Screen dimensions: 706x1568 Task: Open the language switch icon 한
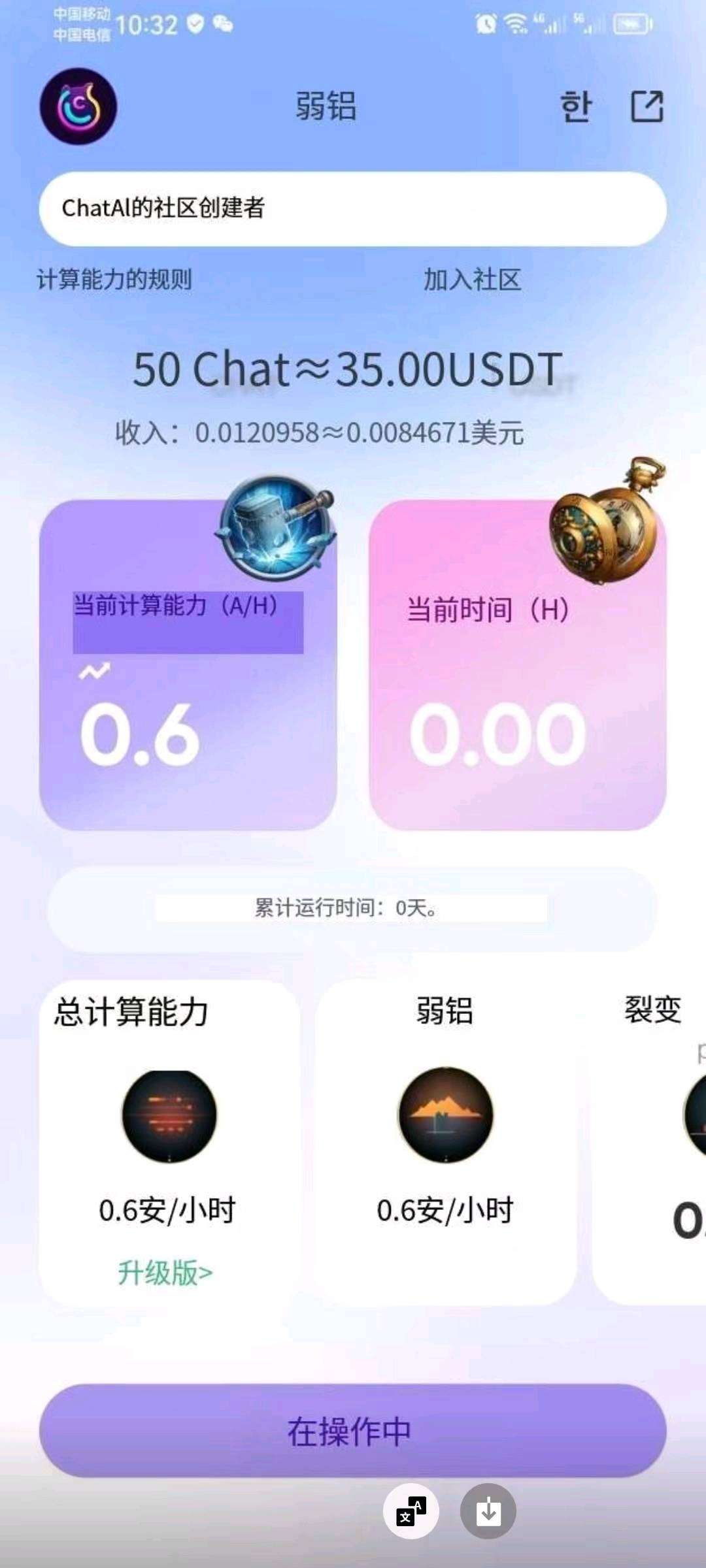click(x=575, y=106)
